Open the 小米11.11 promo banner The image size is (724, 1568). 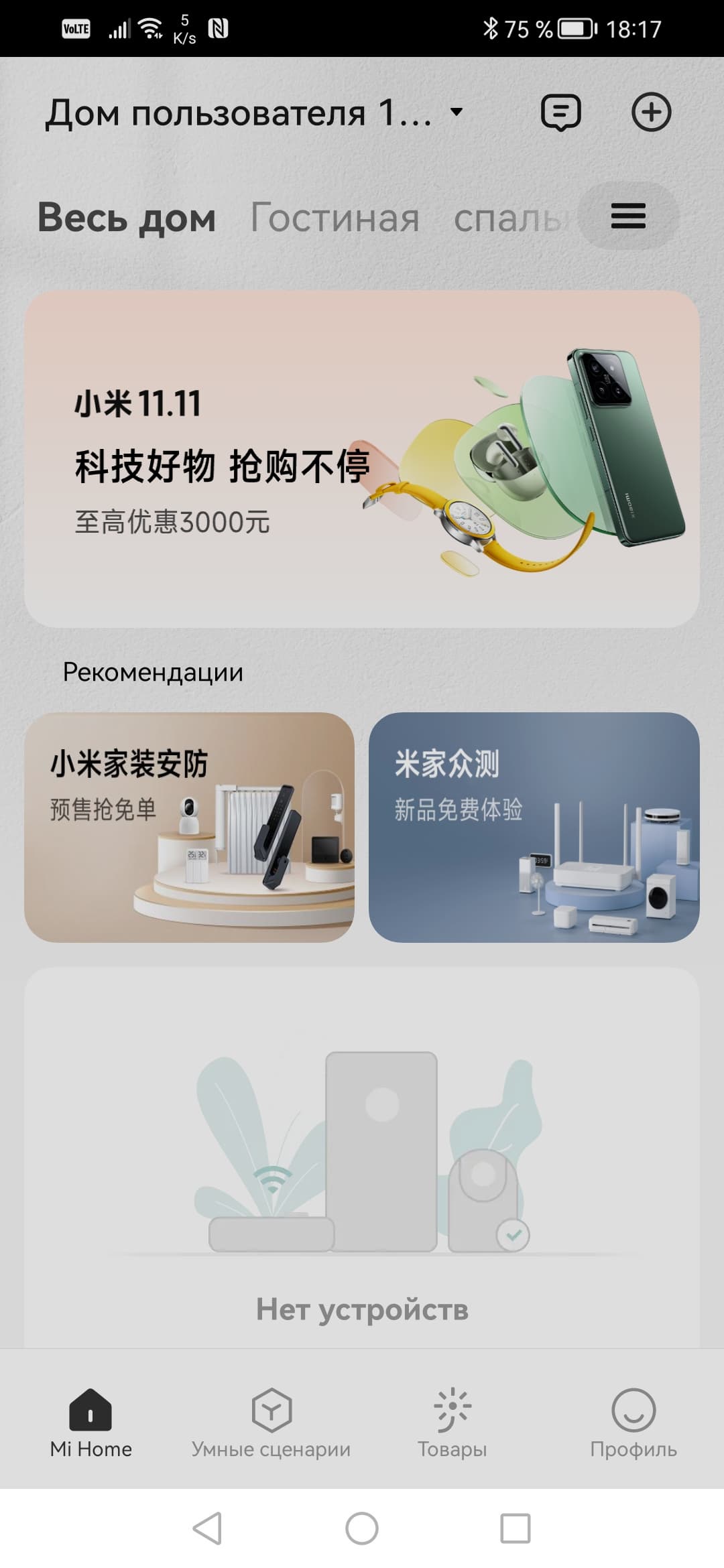[362, 459]
